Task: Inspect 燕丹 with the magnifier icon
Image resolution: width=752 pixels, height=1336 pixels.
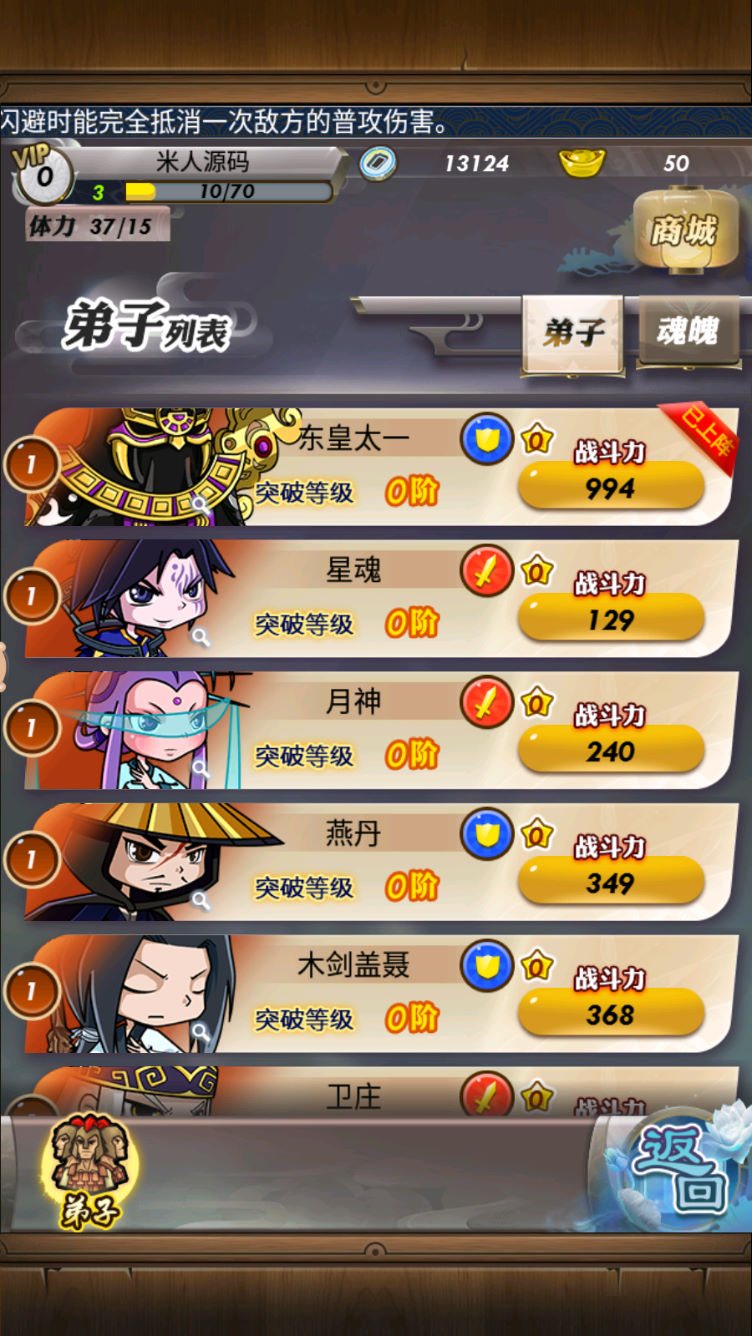Action: pyautogui.click(x=201, y=901)
